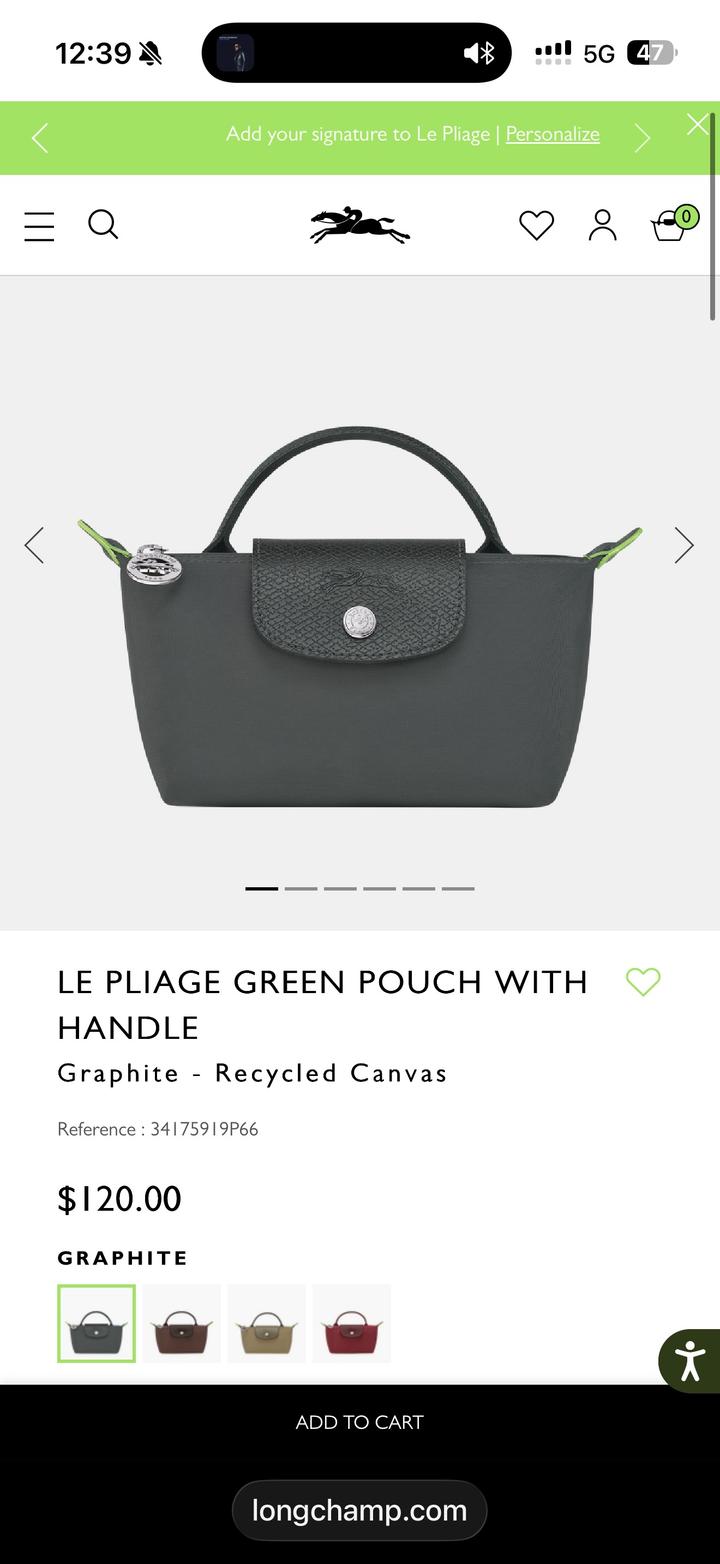Screen dimensions: 720x1564
Task: Tap the Personalize link in banner
Action: pos(552,134)
